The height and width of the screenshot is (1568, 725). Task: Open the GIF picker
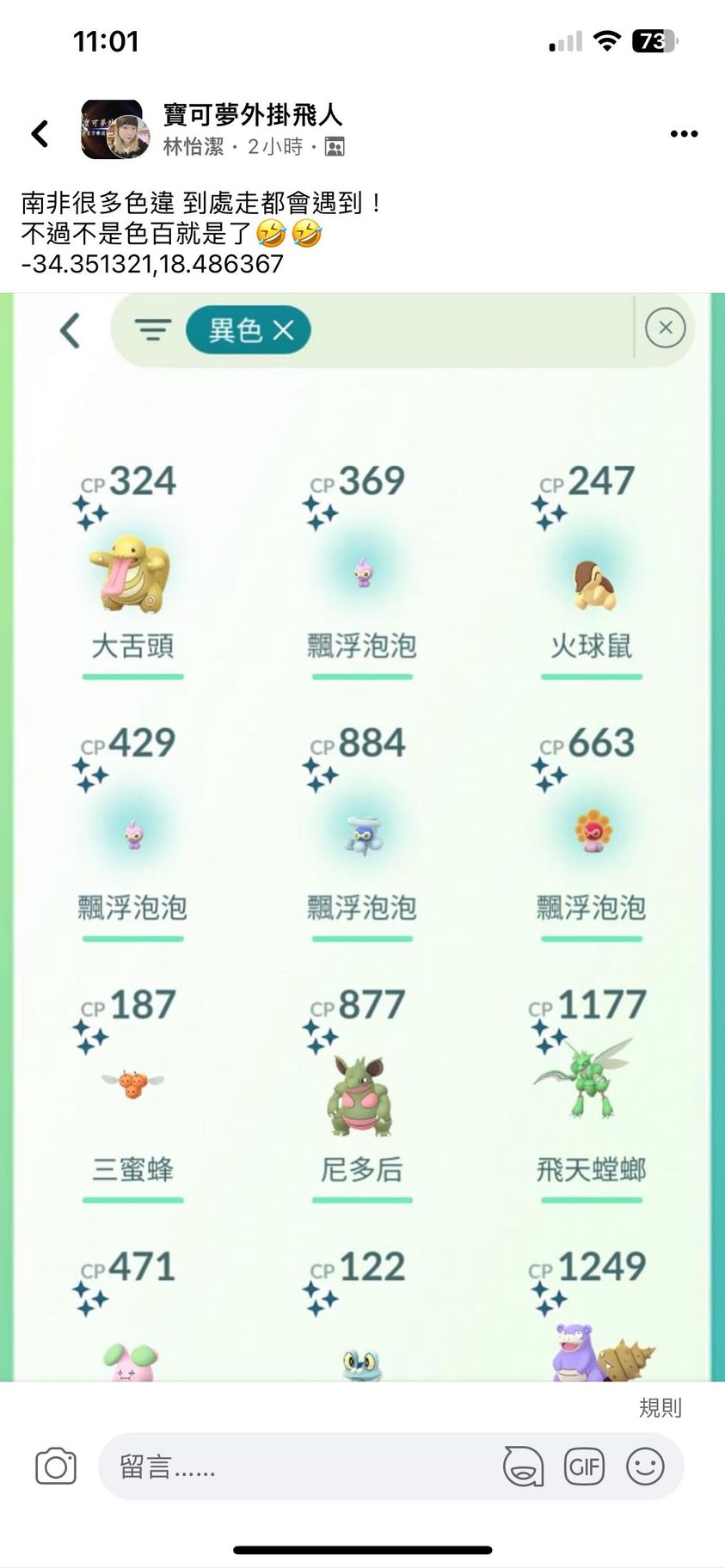click(584, 1467)
